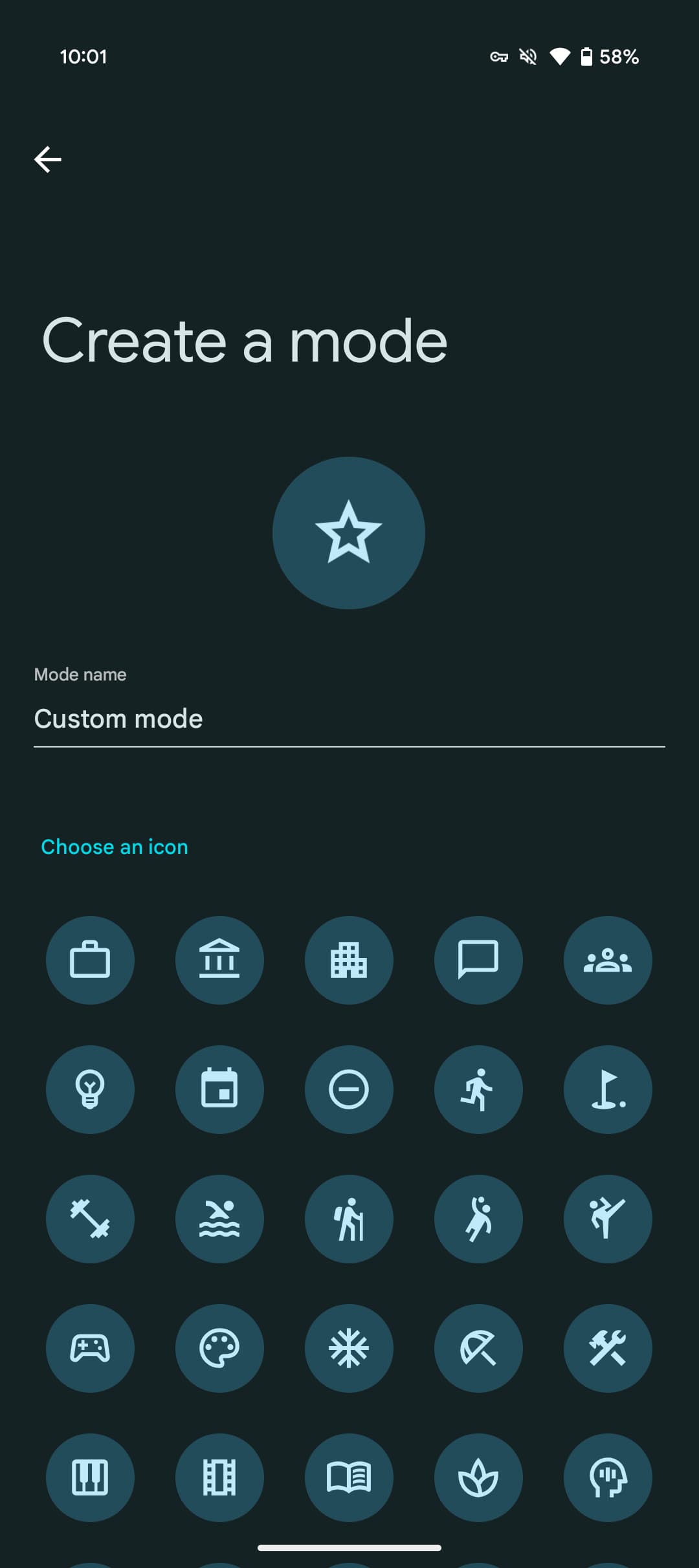Choose the group of people icon
This screenshot has width=699, height=1568.
point(608,960)
